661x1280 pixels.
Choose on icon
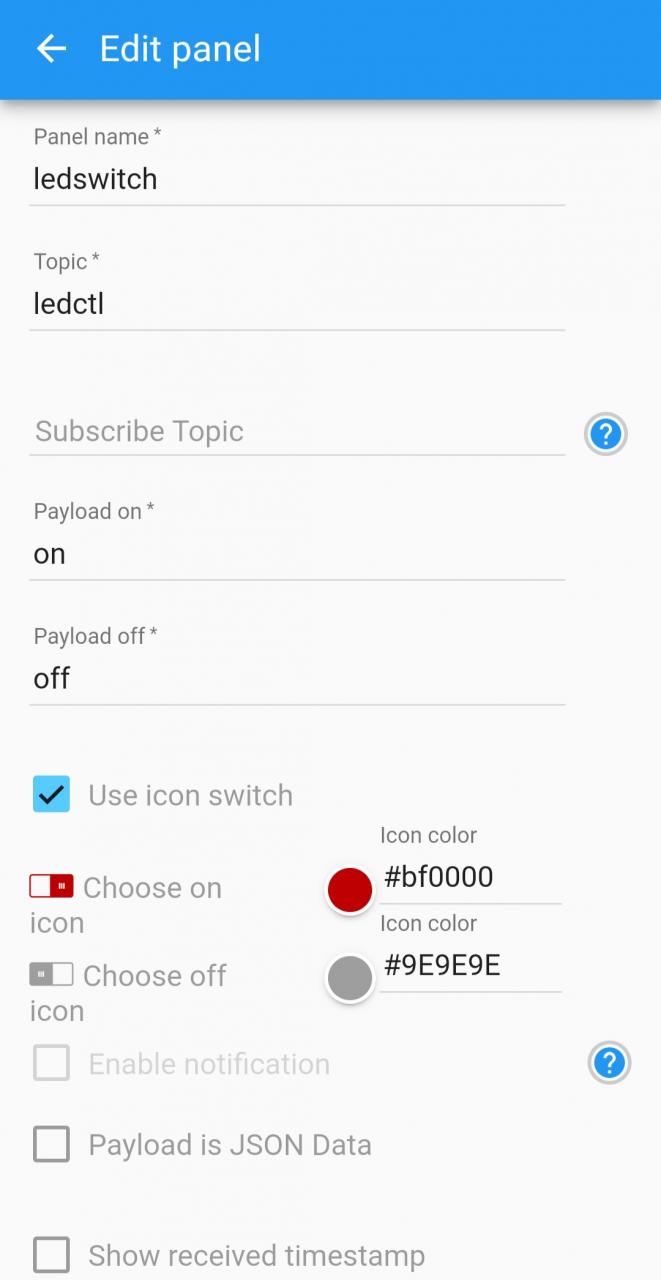(x=126, y=904)
